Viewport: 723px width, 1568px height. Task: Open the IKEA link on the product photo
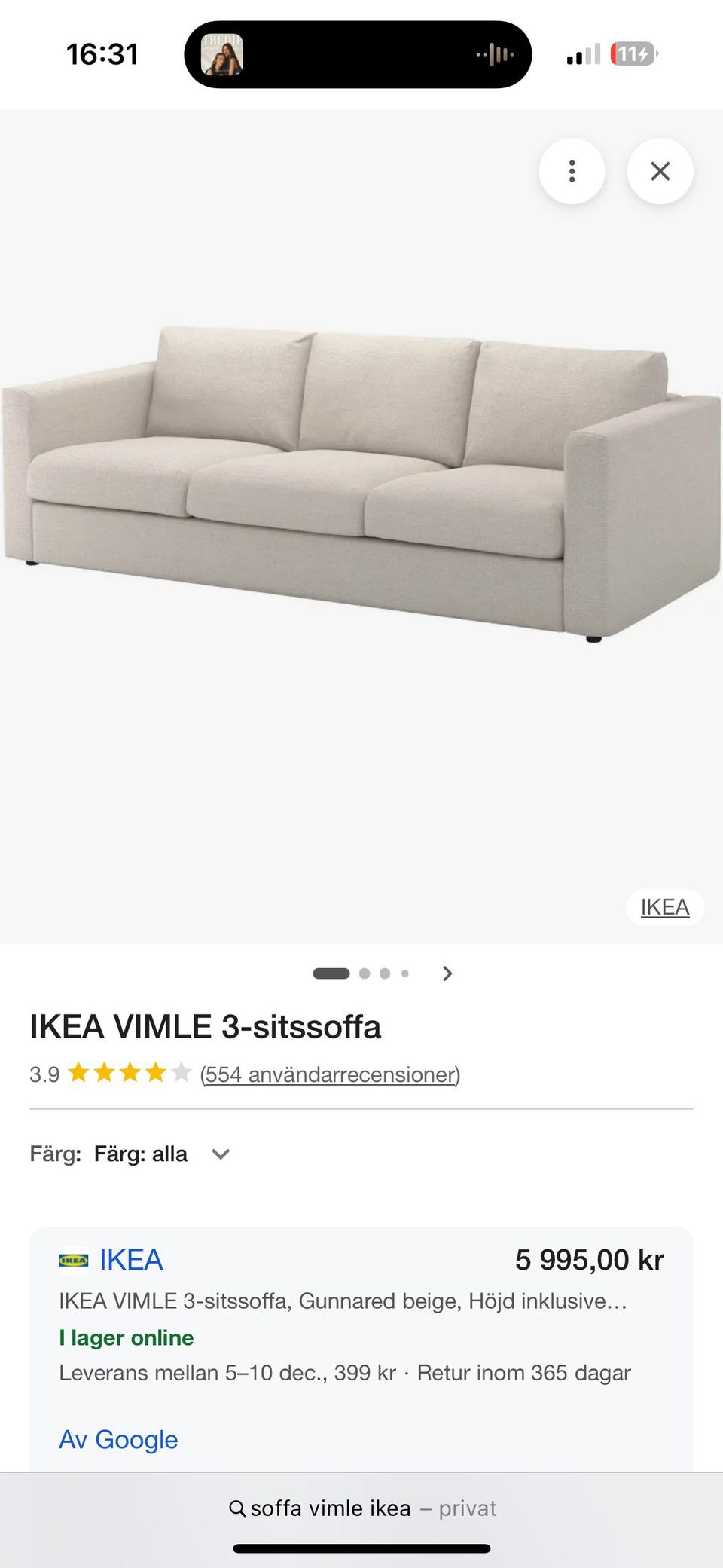[664, 907]
